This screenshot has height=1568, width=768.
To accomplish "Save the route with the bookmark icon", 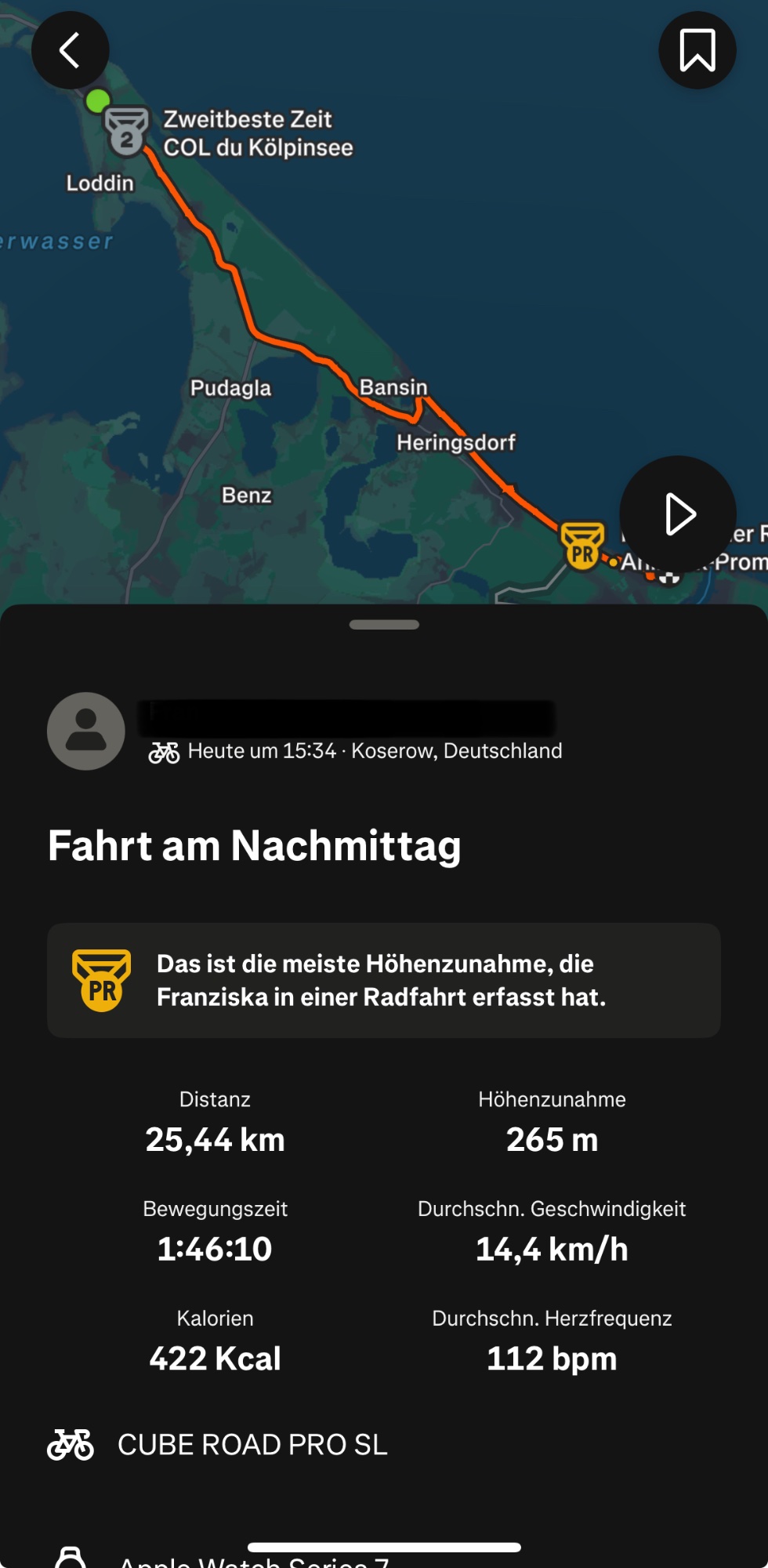I will click(x=697, y=50).
